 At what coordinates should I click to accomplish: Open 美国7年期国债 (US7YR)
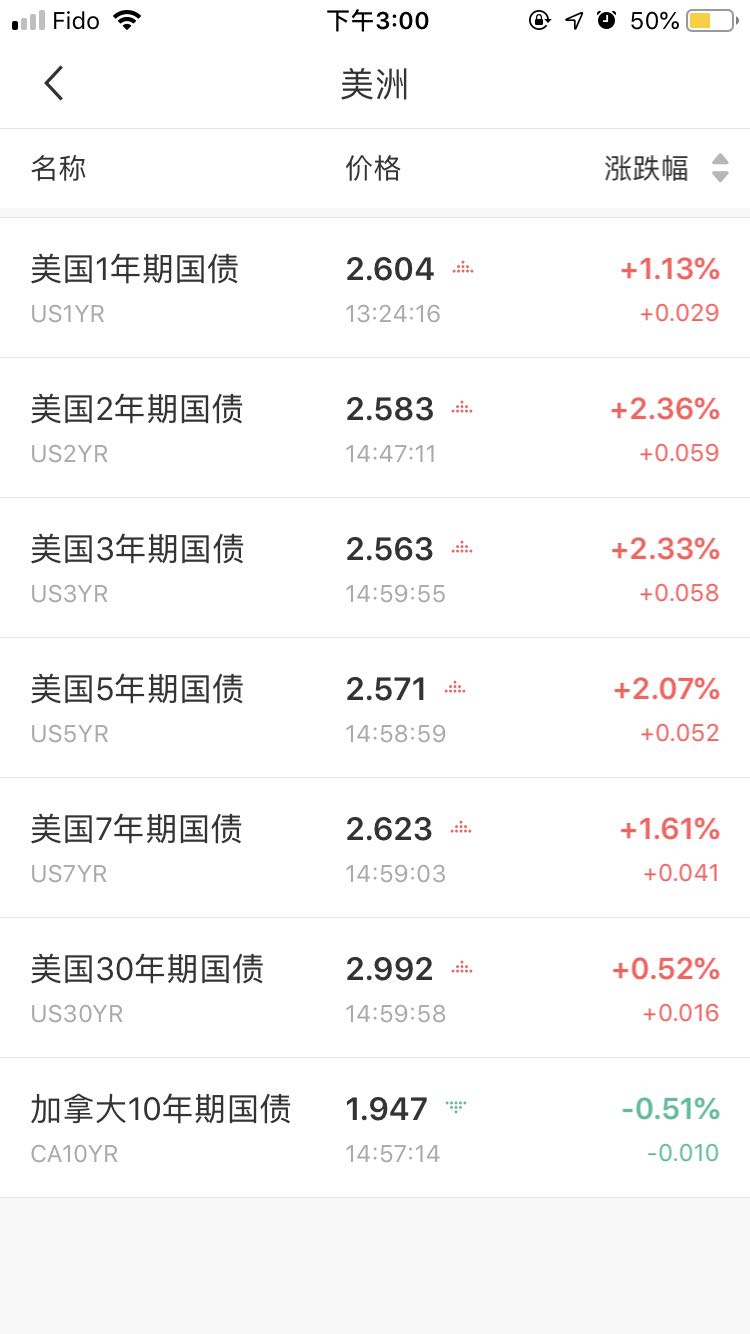coord(375,848)
